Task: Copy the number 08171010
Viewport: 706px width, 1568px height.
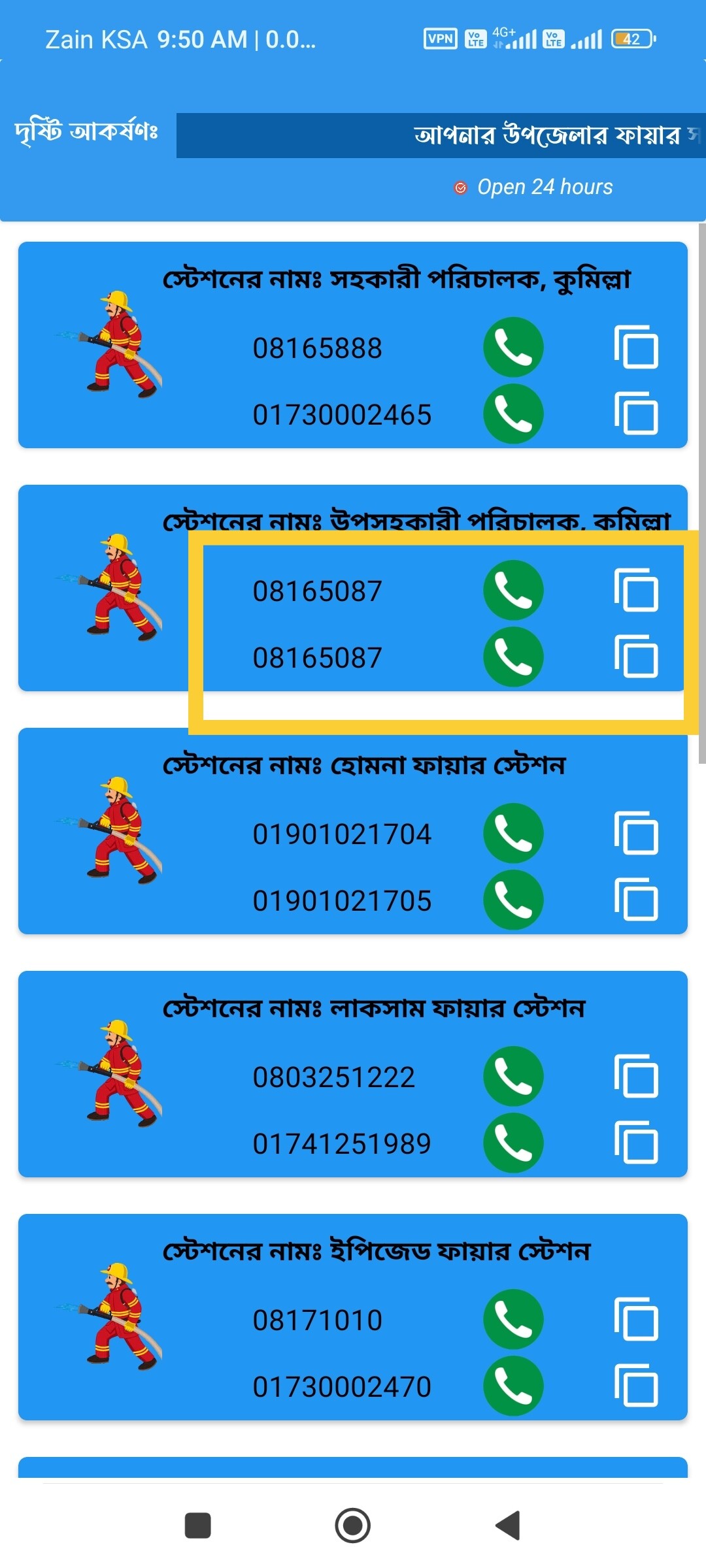Action: click(x=636, y=1319)
